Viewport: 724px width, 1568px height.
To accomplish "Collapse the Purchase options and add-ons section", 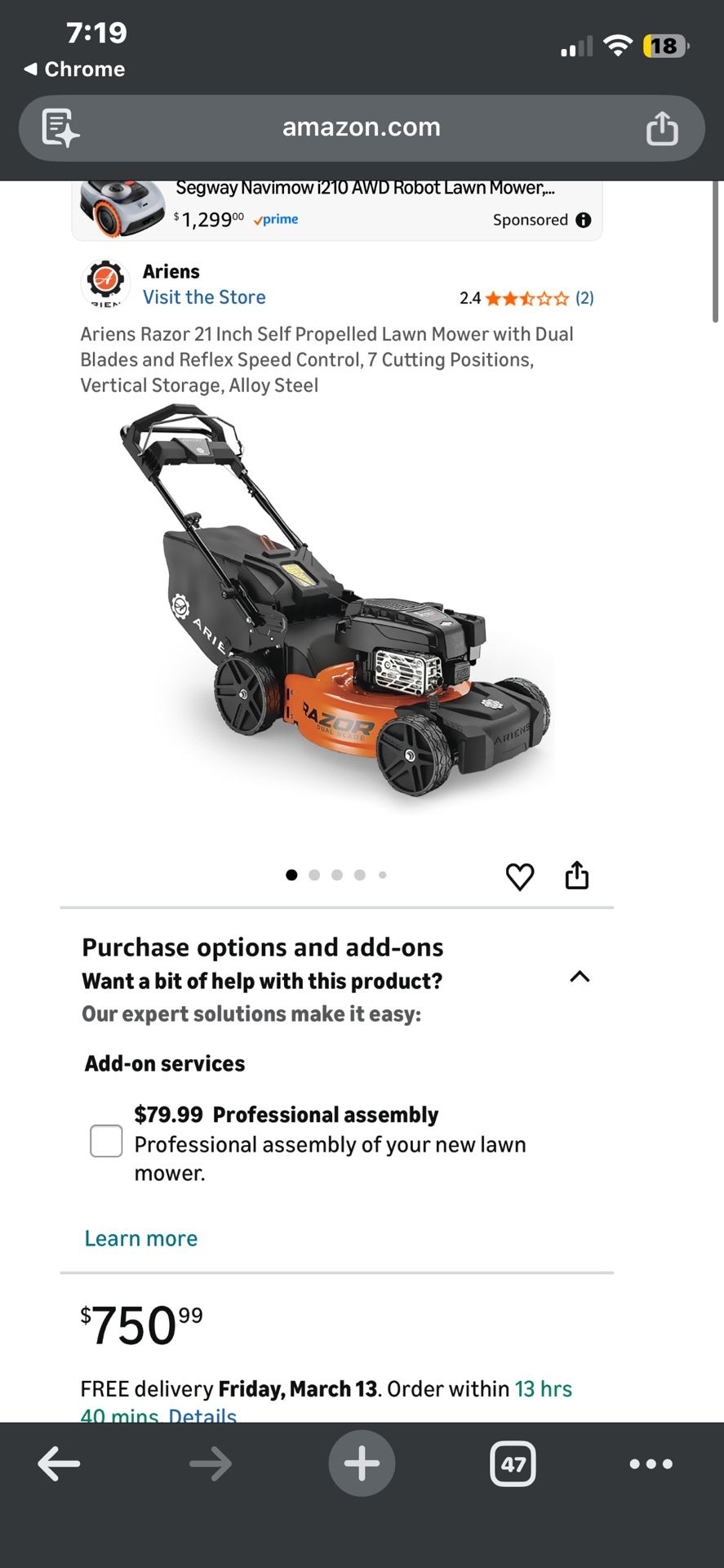I will (x=579, y=977).
